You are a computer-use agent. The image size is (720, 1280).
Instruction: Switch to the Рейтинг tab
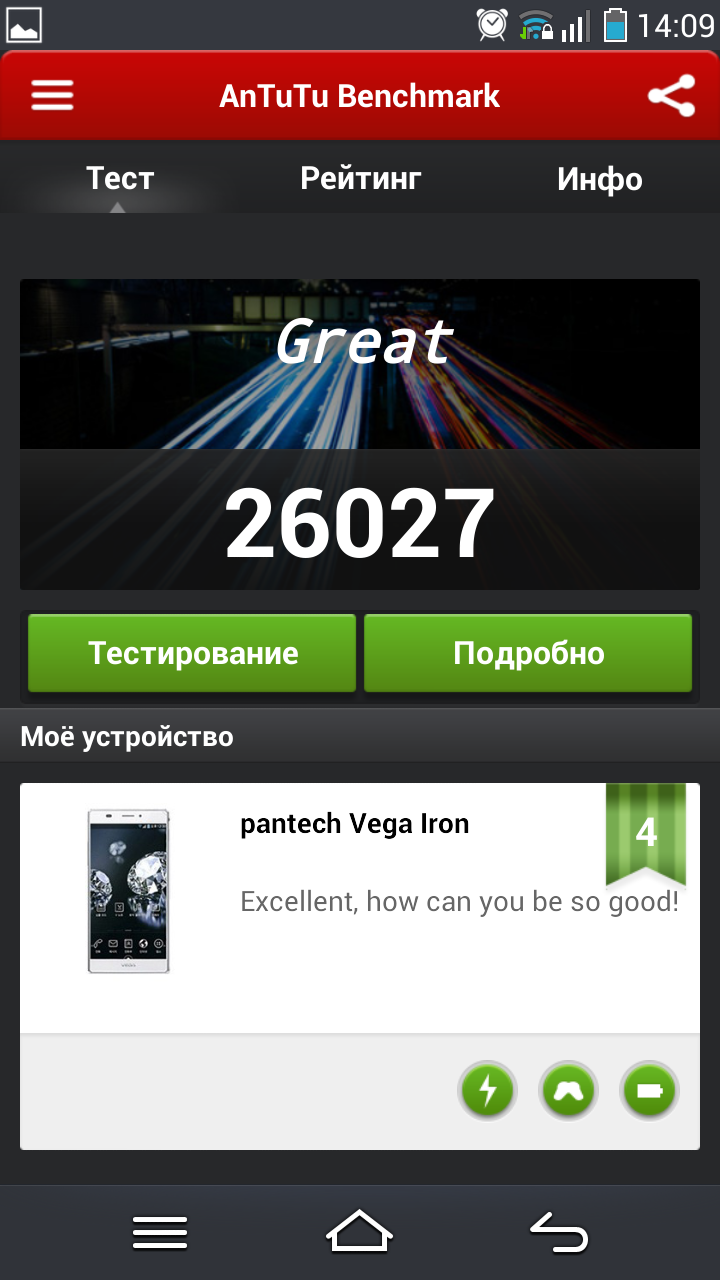(x=360, y=179)
